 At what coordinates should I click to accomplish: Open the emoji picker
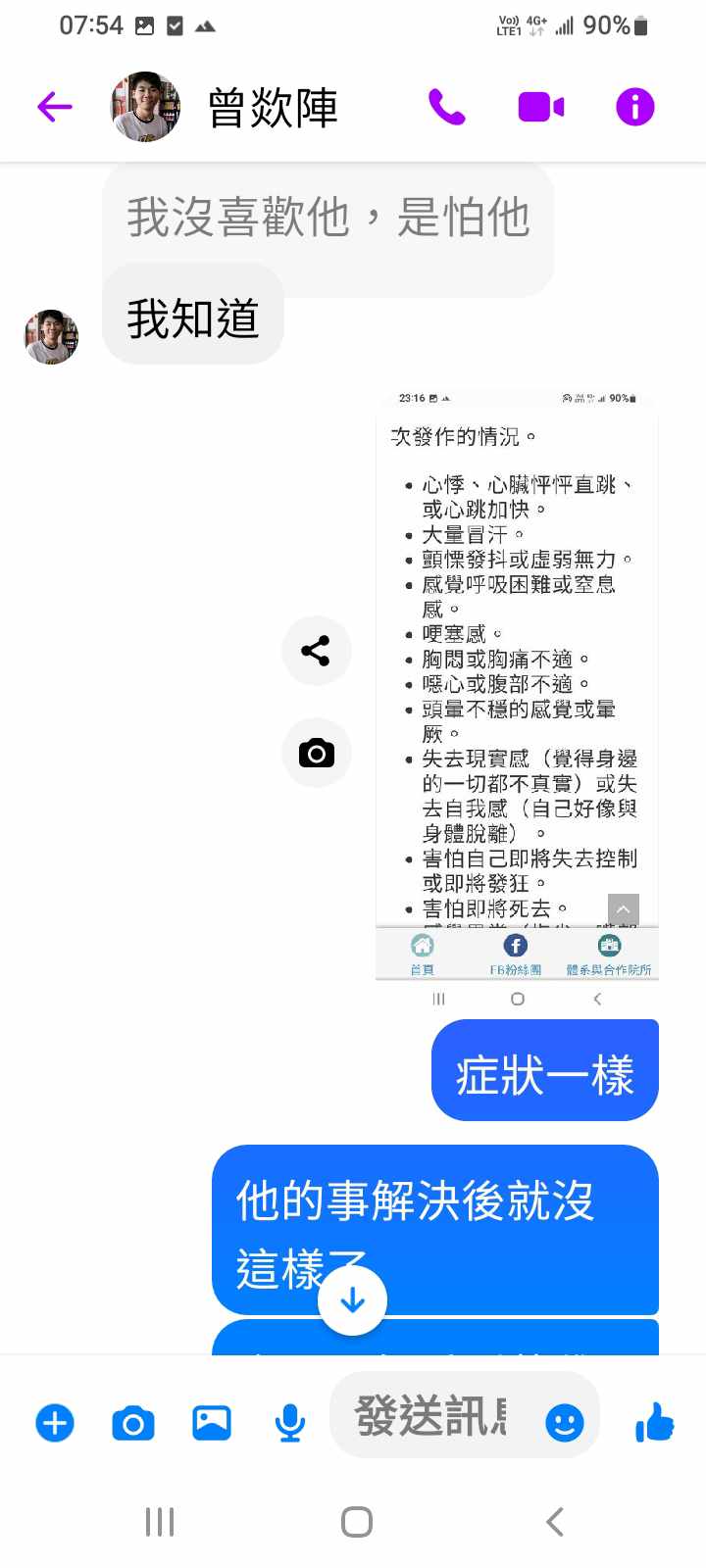565,1422
